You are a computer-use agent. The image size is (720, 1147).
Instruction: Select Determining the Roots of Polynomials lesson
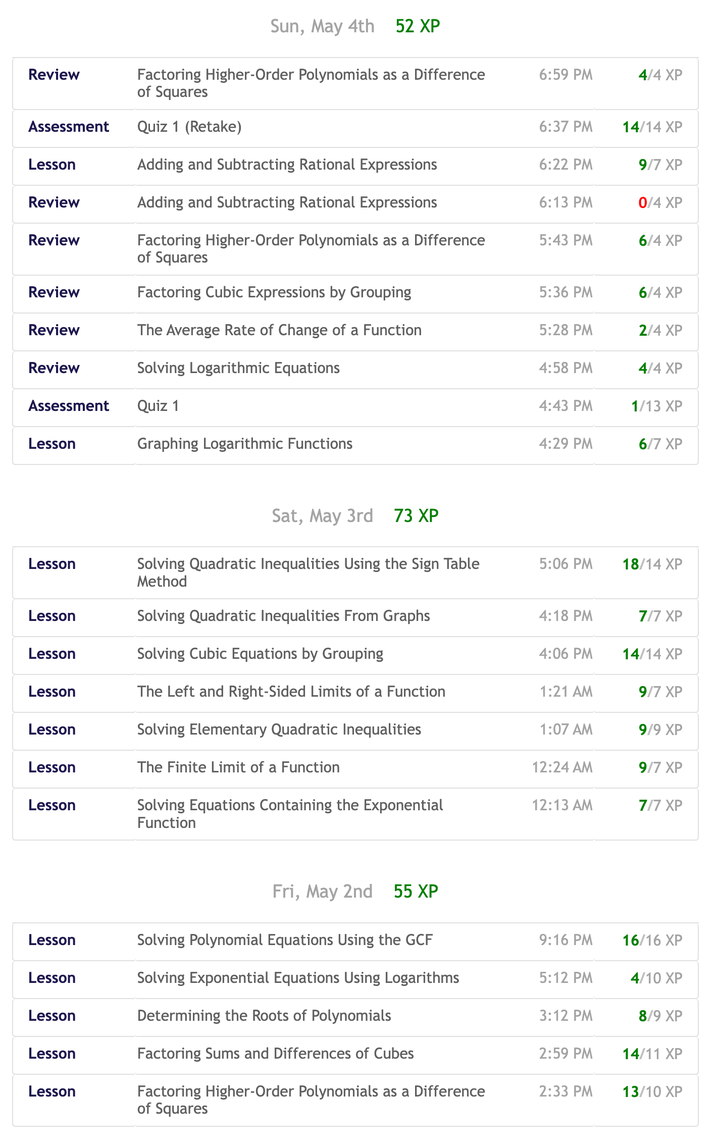coord(264,1017)
